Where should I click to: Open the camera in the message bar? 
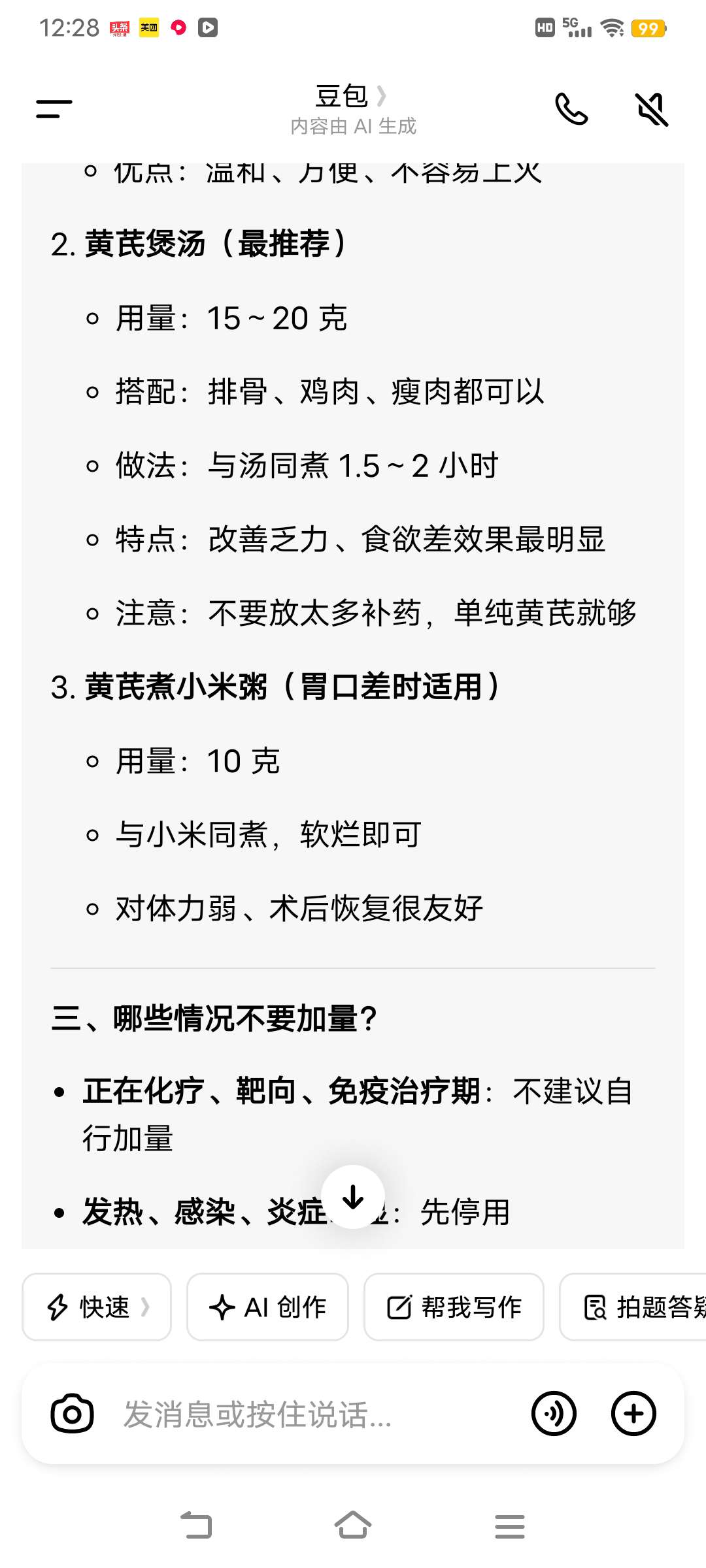tap(73, 1413)
